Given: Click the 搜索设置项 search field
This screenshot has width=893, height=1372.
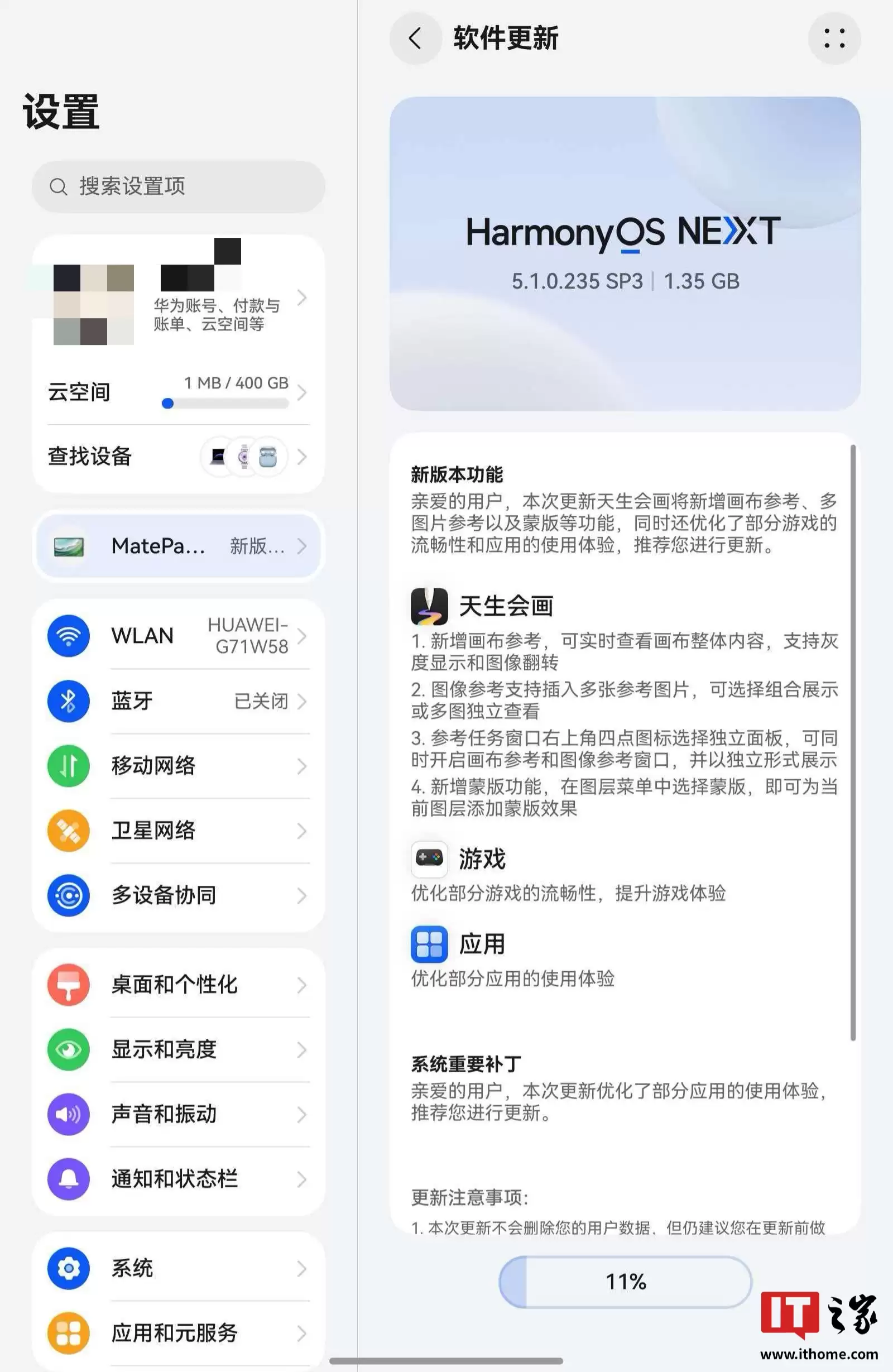Looking at the screenshot, I should [176, 186].
